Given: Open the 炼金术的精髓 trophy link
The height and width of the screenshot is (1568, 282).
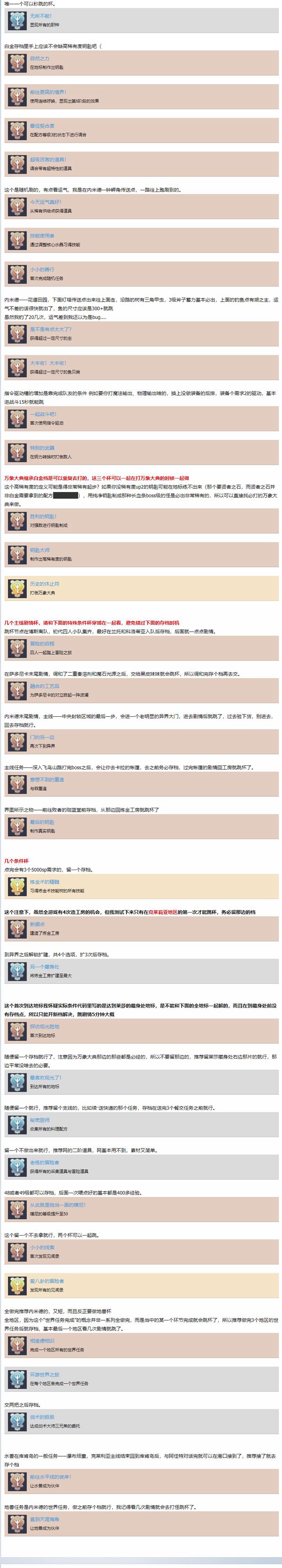Looking at the screenshot, I should point(44,881).
